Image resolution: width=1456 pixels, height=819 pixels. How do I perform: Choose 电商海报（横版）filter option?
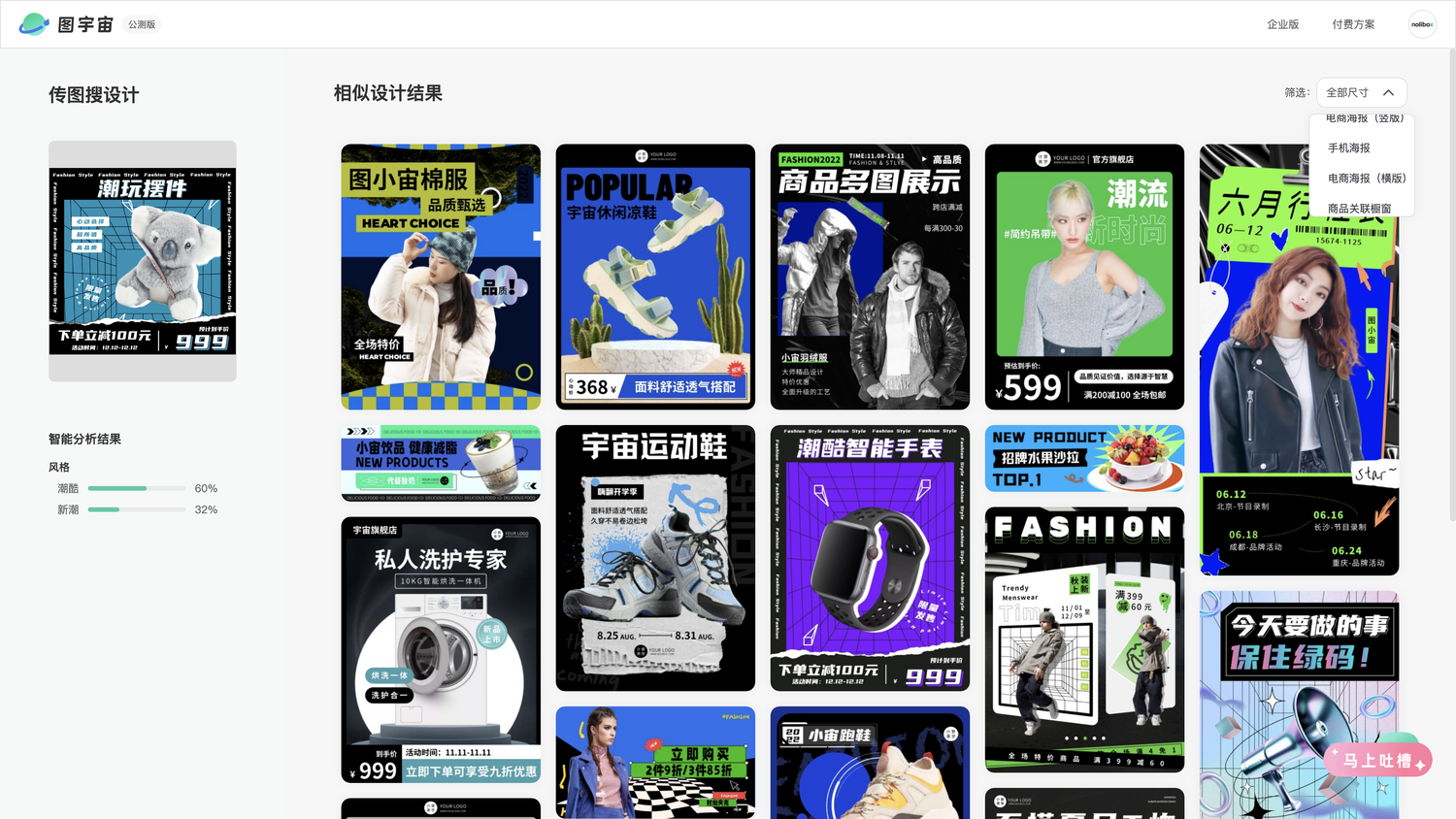(1366, 179)
